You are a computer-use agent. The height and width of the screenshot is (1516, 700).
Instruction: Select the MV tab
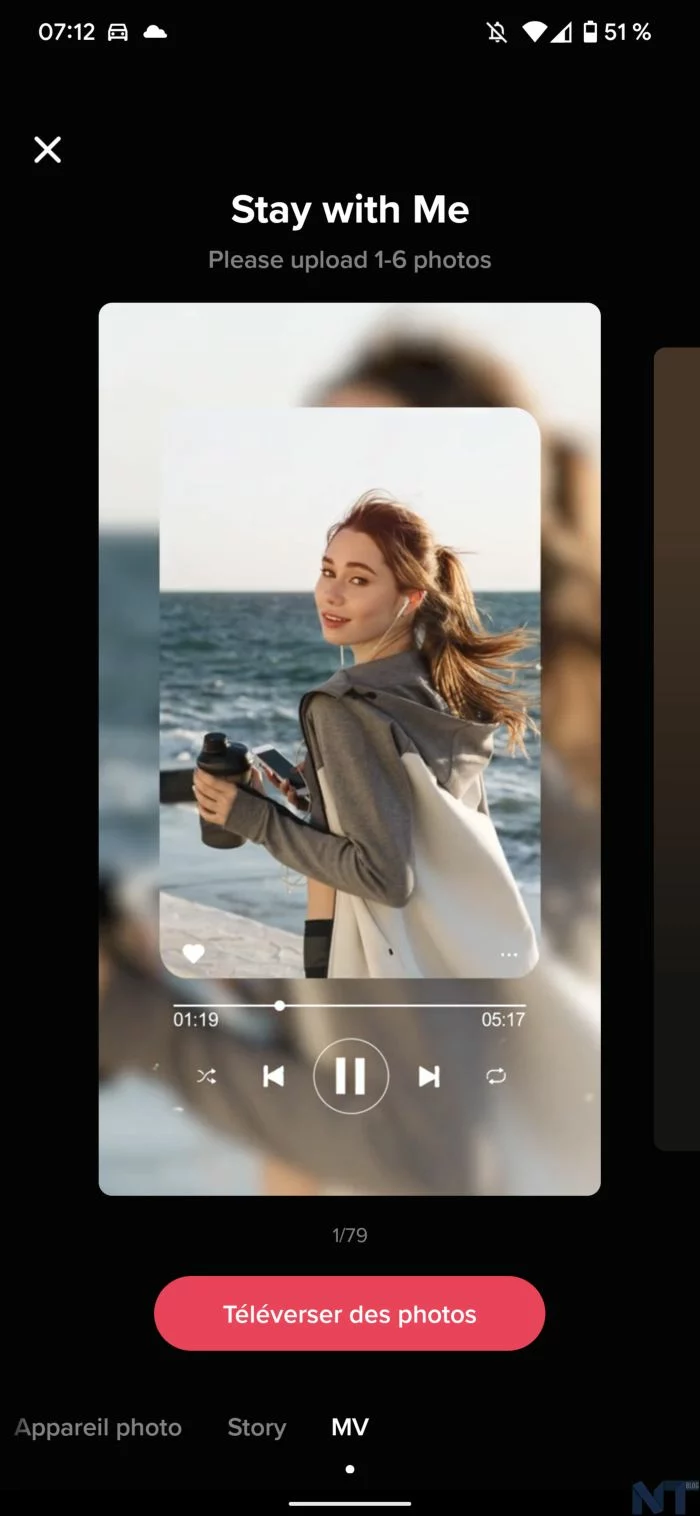point(349,1427)
